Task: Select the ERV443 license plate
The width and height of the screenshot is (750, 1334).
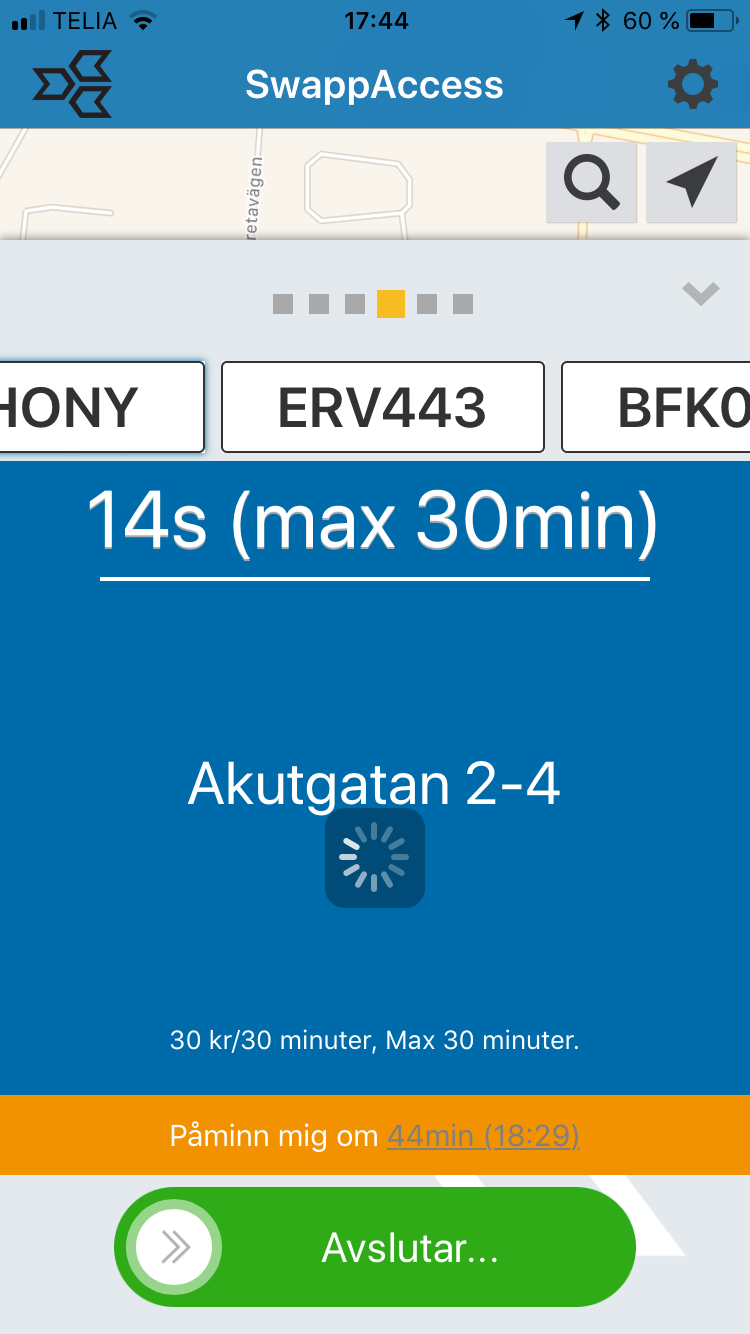Action: (x=382, y=407)
